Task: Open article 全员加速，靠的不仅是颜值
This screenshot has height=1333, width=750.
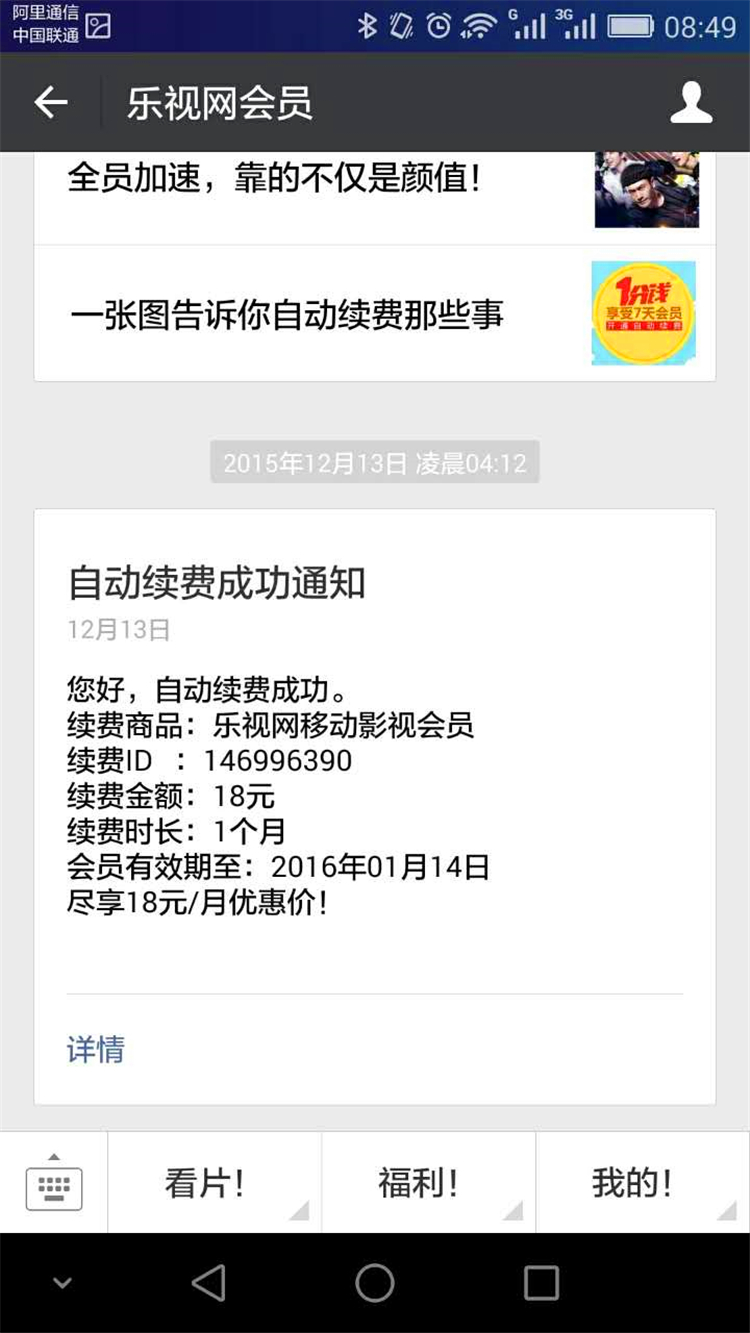Action: (x=275, y=180)
